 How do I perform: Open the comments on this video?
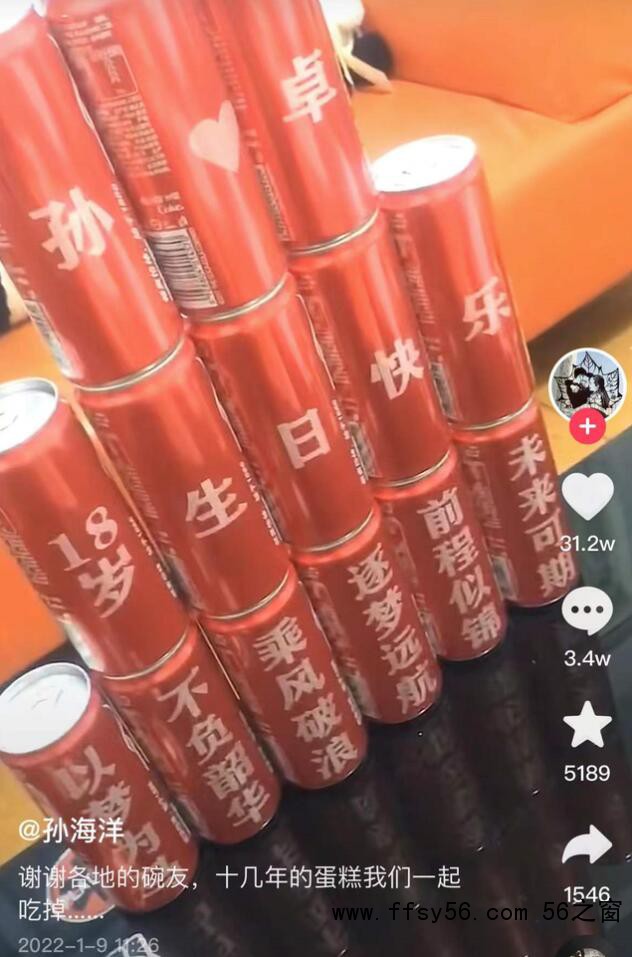(x=587, y=611)
